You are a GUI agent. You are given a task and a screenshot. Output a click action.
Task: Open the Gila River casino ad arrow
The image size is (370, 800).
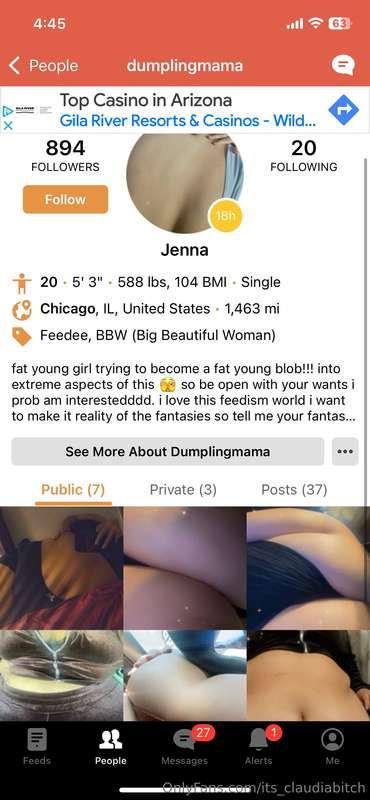point(343,110)
